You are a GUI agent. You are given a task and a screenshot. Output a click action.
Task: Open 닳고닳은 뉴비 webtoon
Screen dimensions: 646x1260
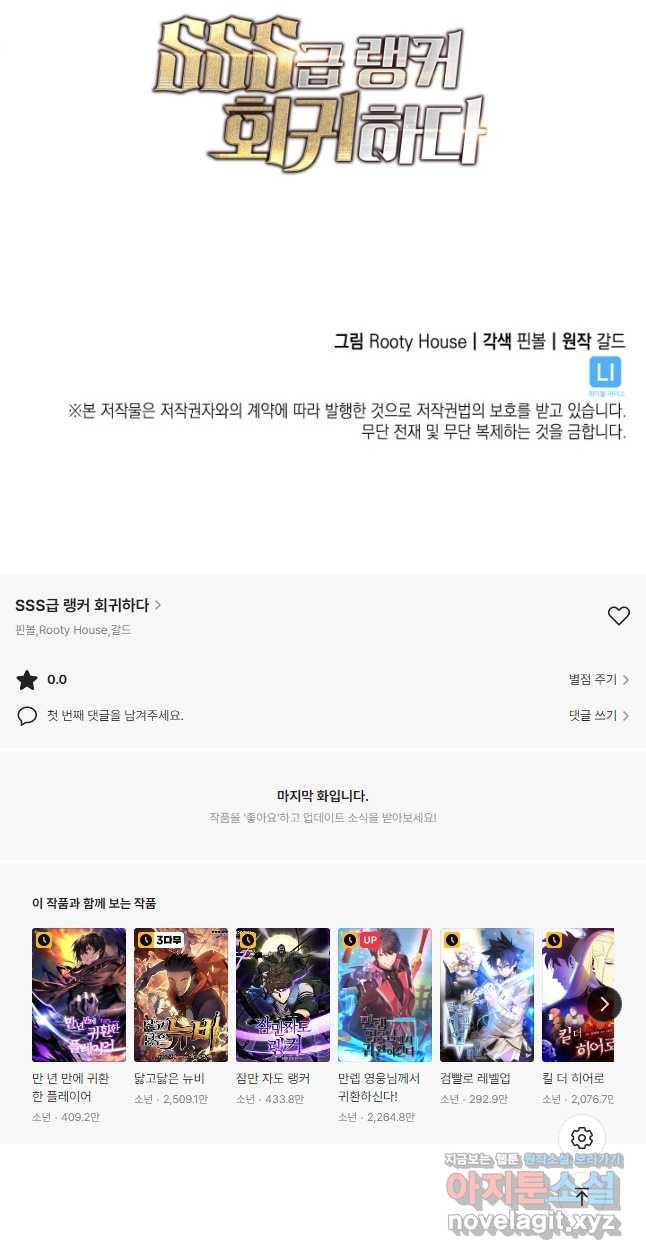click(181, 995)
